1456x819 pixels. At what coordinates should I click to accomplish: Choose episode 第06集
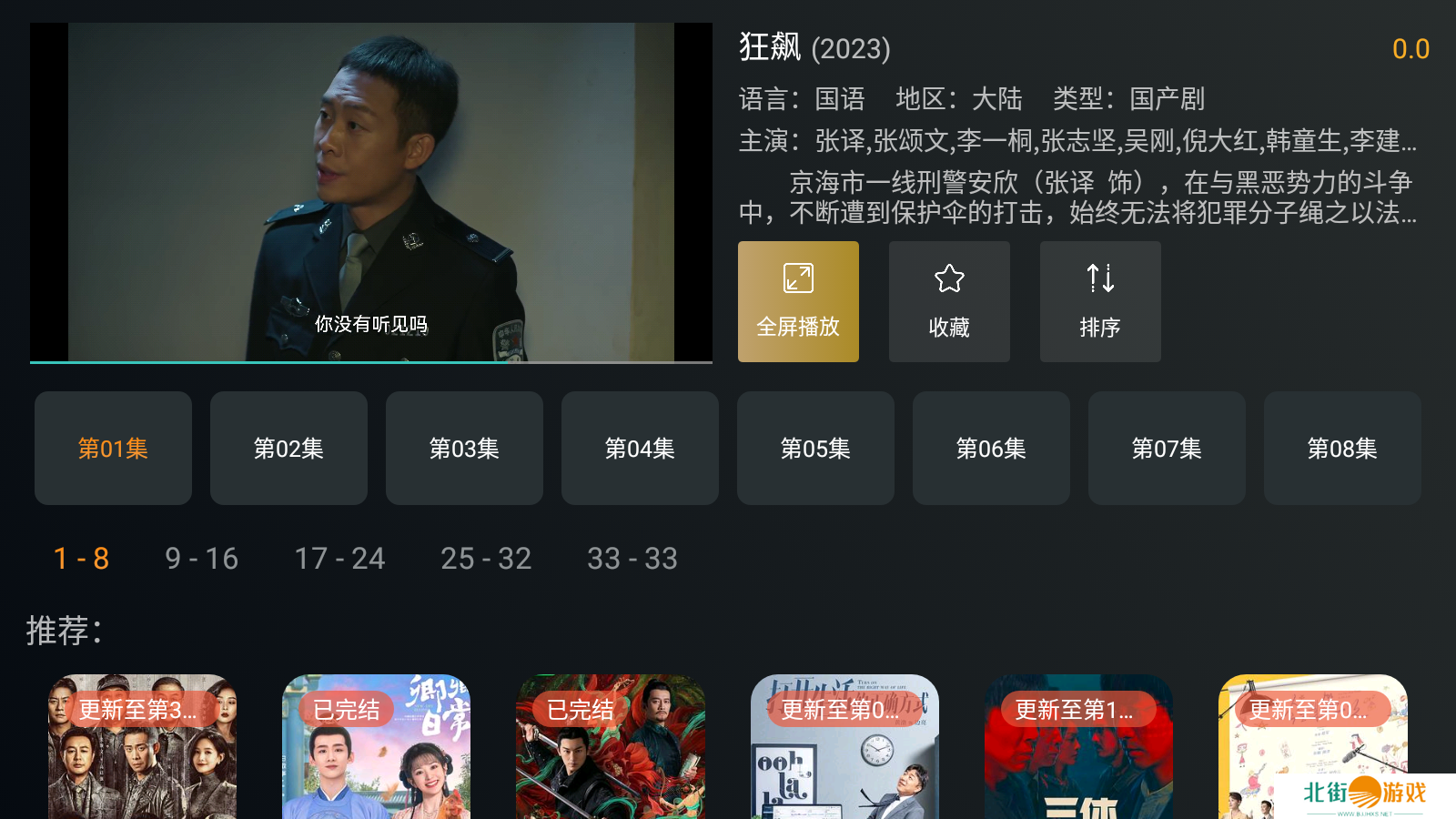[x=991, y=448]
